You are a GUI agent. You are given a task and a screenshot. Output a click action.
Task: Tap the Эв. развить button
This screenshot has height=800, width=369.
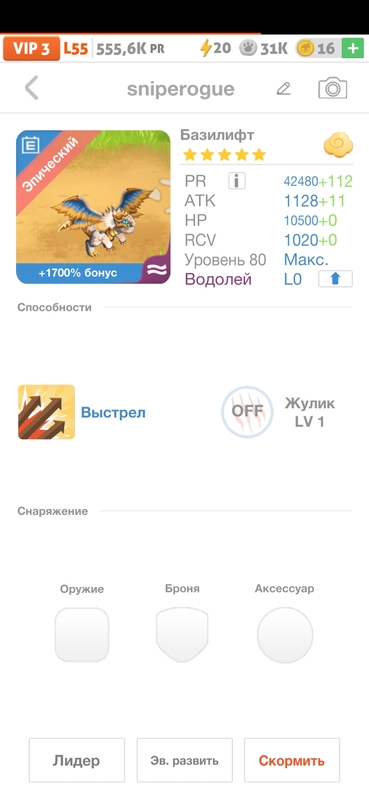(x=184, y=760)
